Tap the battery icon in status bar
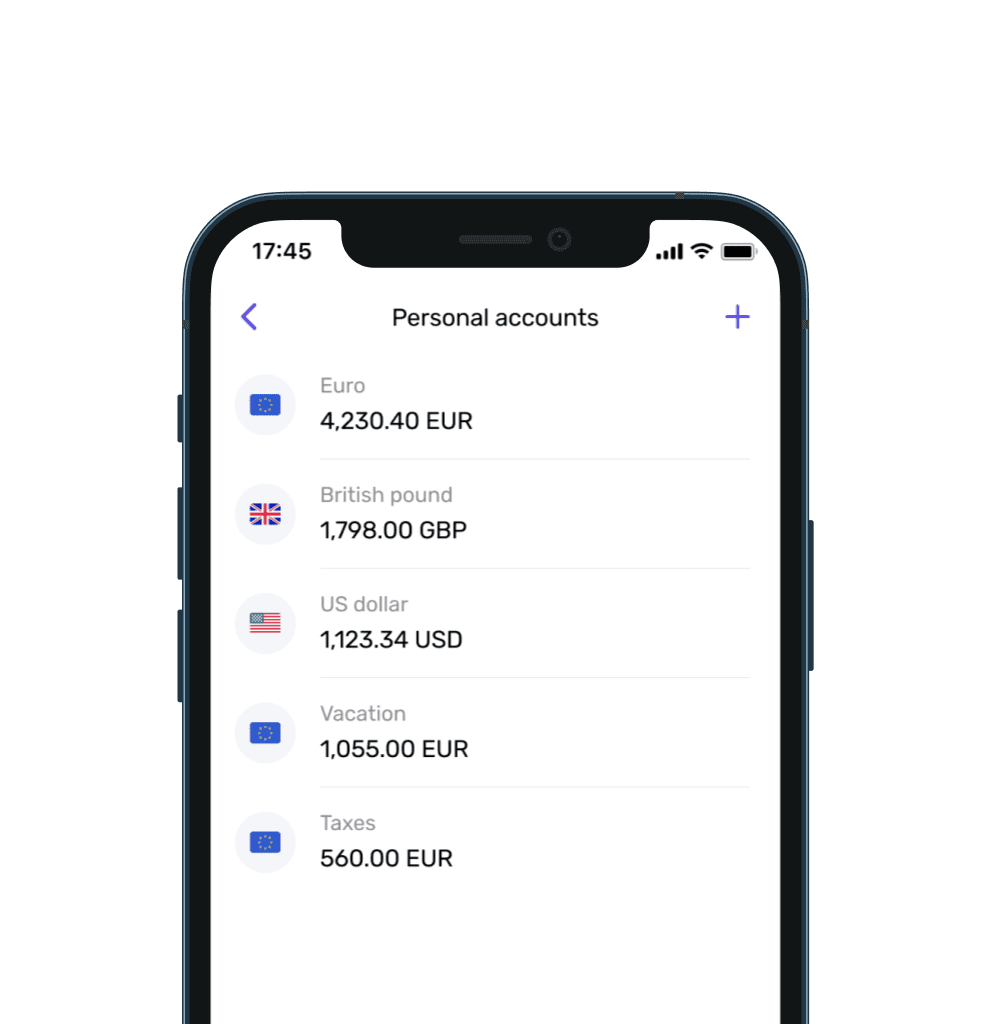The image size is (992, 1024). pos(740,251)
